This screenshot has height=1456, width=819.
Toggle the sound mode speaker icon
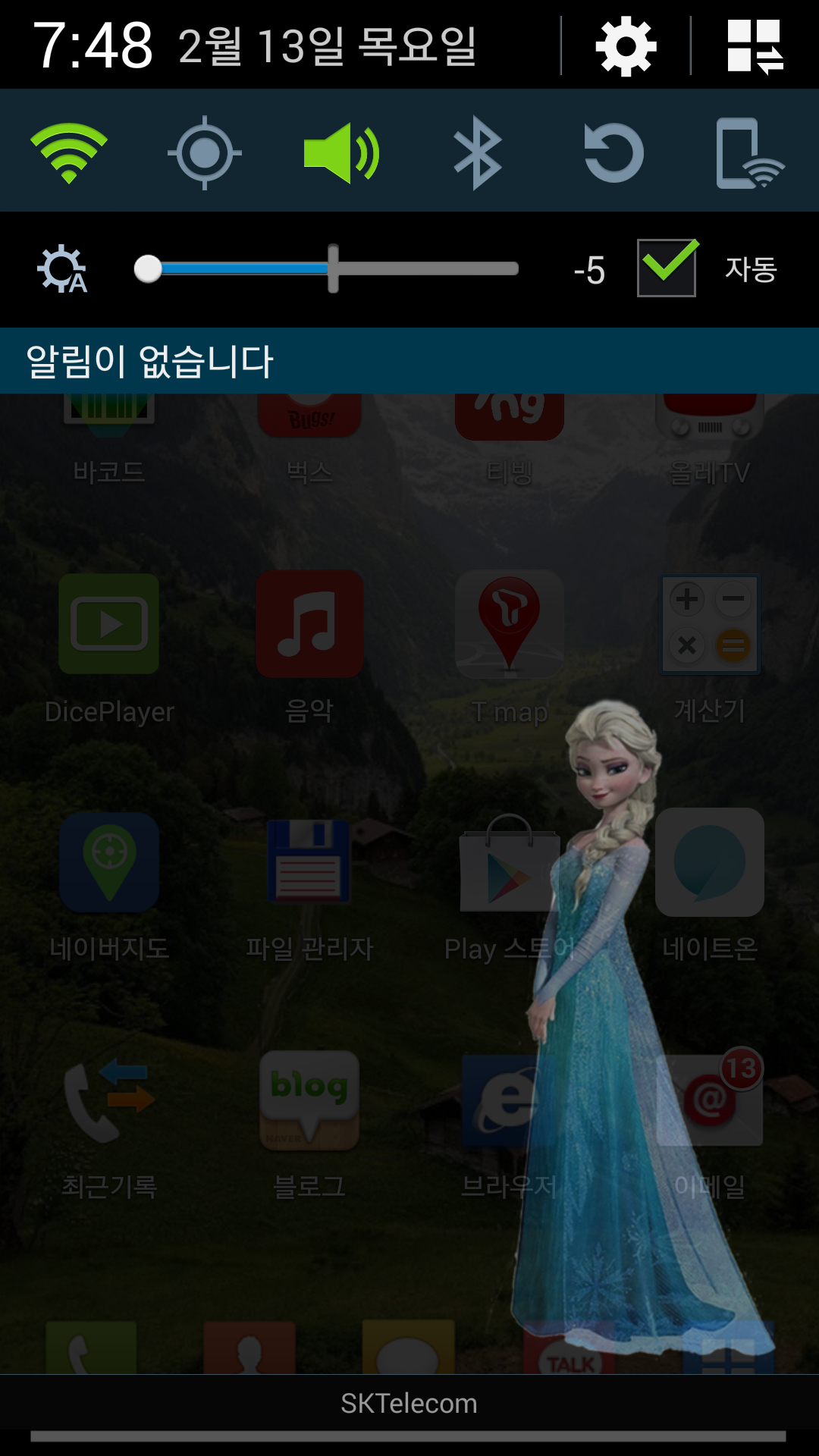340,152
